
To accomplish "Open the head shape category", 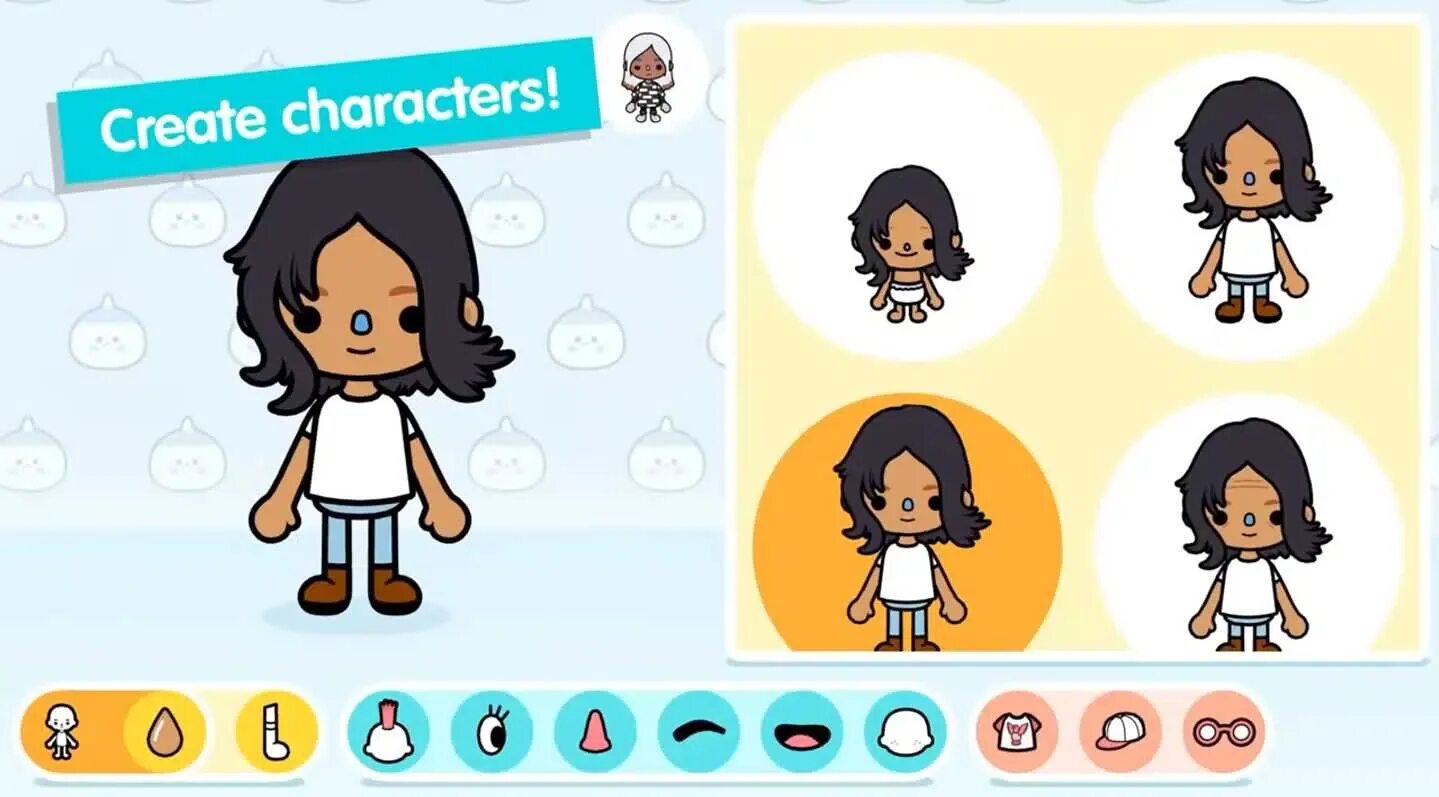I will coord(904,731).
